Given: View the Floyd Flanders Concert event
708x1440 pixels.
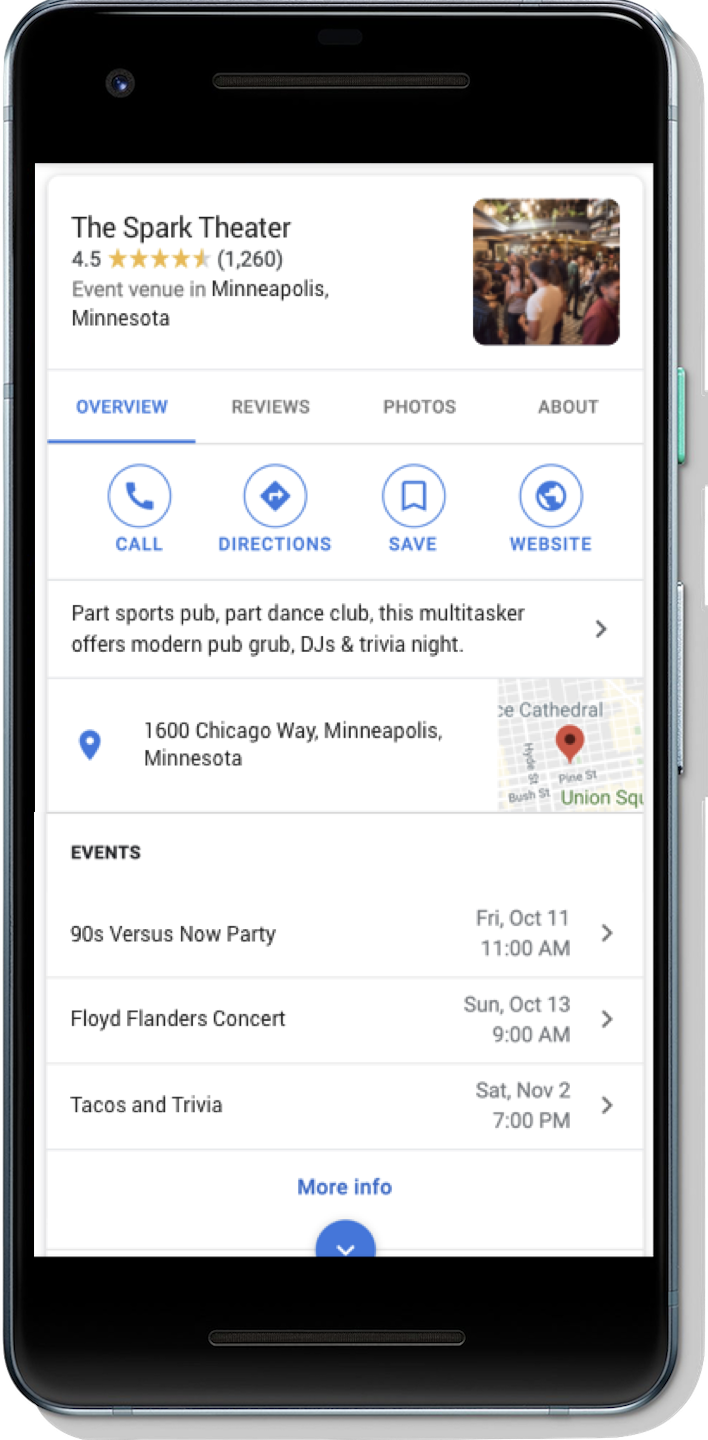Looking at the screenshot, I should click(x=345, y=1019).
